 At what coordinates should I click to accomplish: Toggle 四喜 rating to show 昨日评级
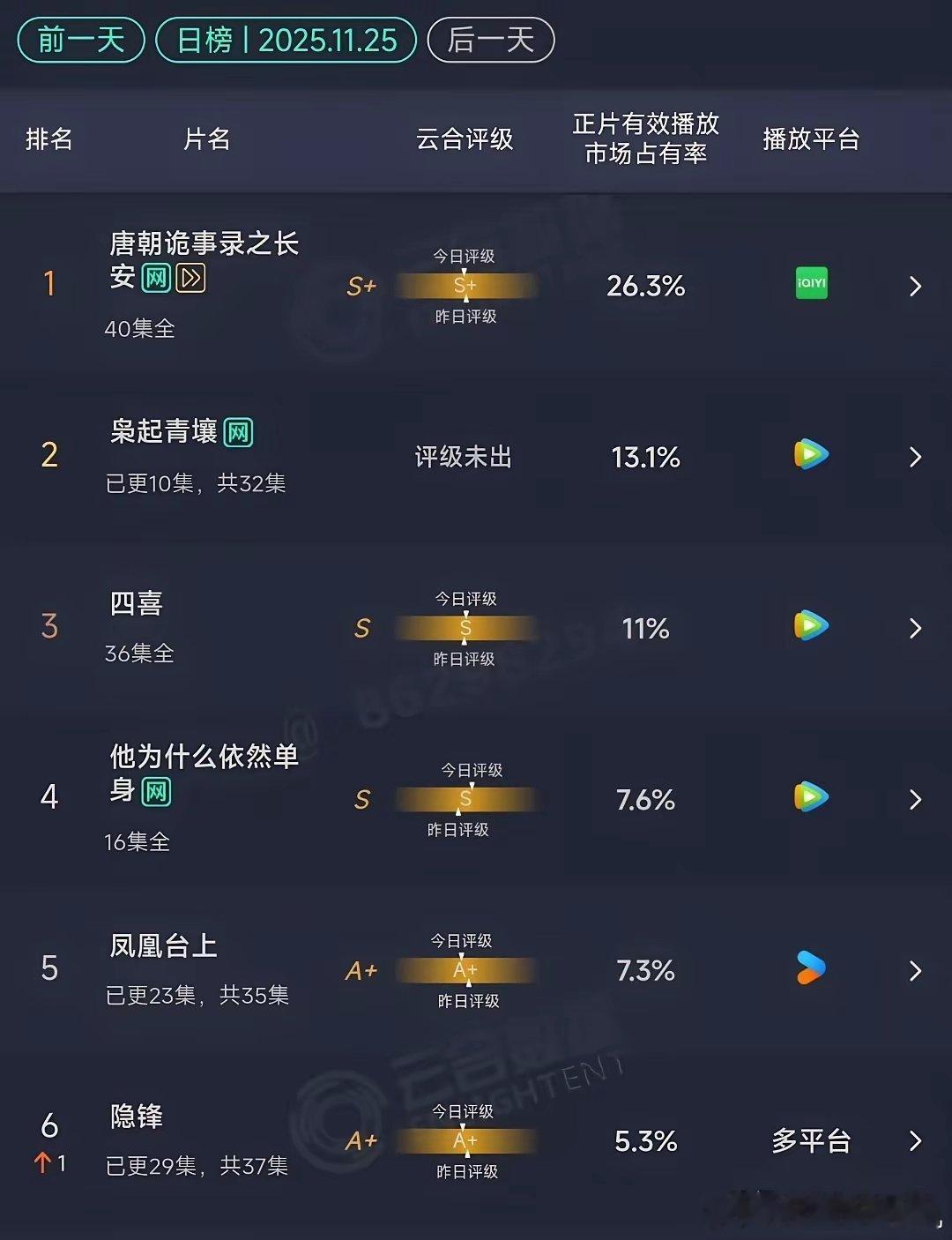[x=465, y=657]
